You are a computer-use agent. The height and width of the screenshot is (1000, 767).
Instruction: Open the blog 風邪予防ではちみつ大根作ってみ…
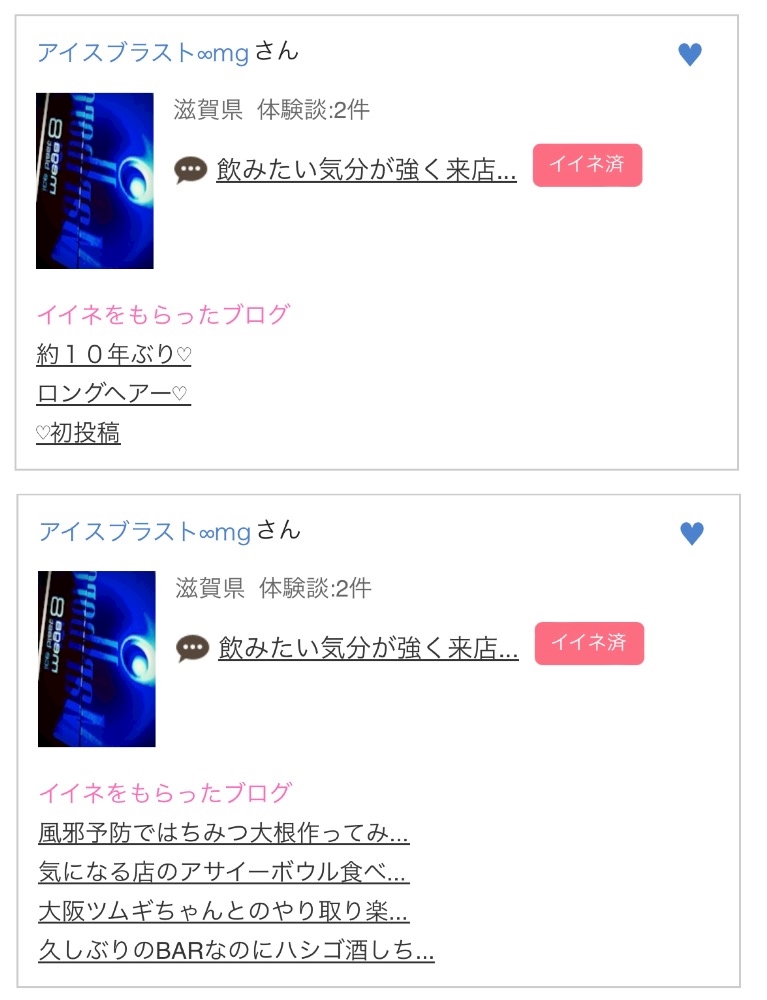coord(224,832)
